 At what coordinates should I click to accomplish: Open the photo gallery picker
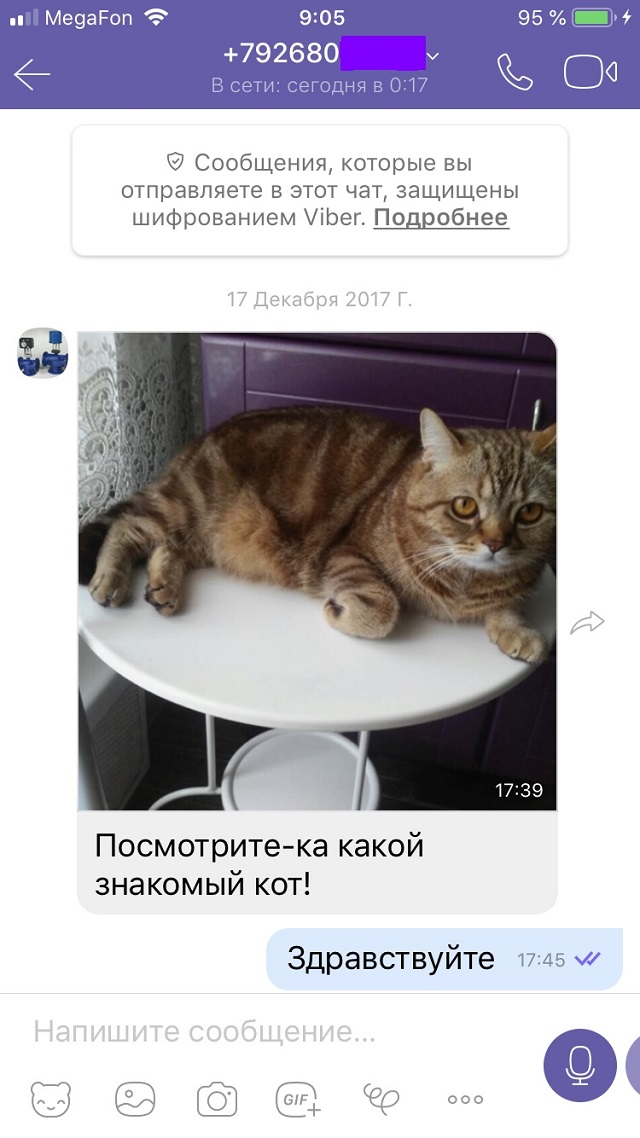coord(136,1099)
